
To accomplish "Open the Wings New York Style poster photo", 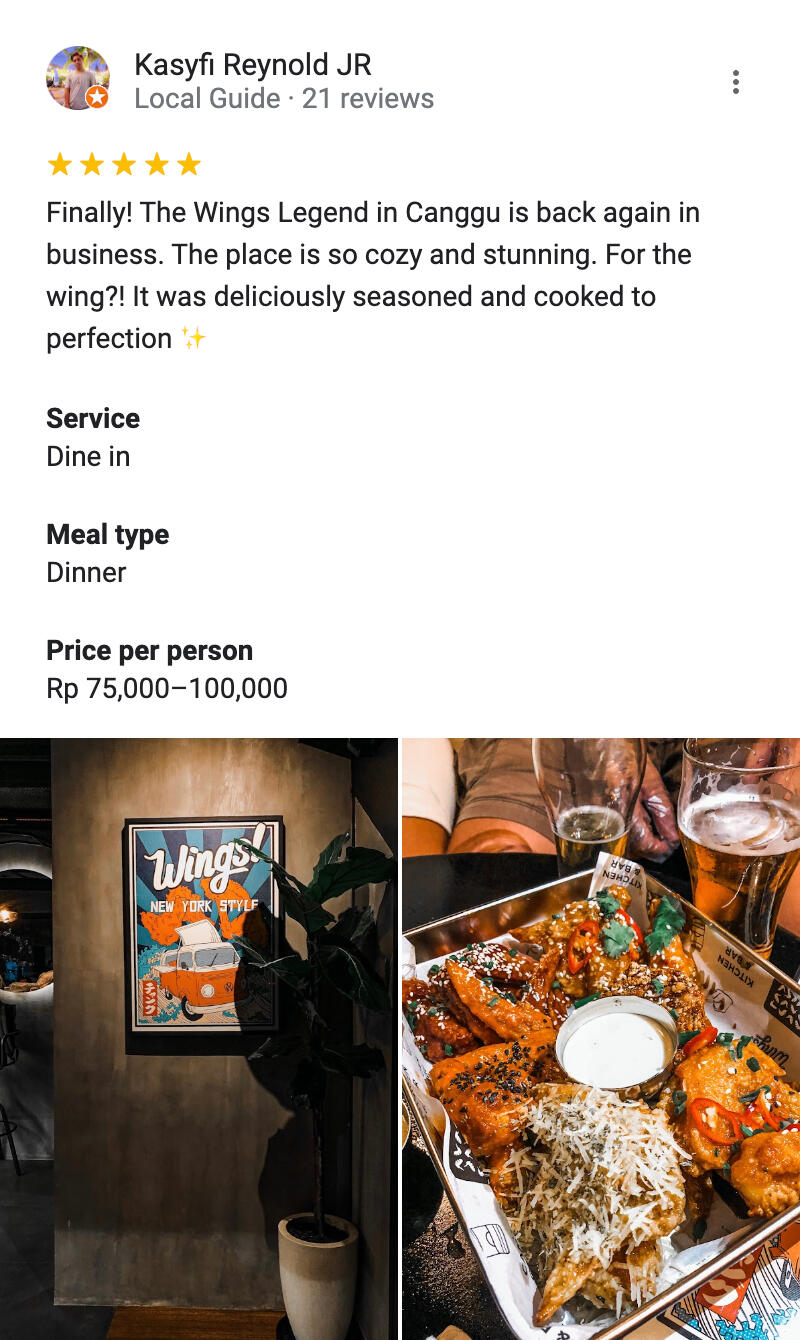I will 199,1039.
